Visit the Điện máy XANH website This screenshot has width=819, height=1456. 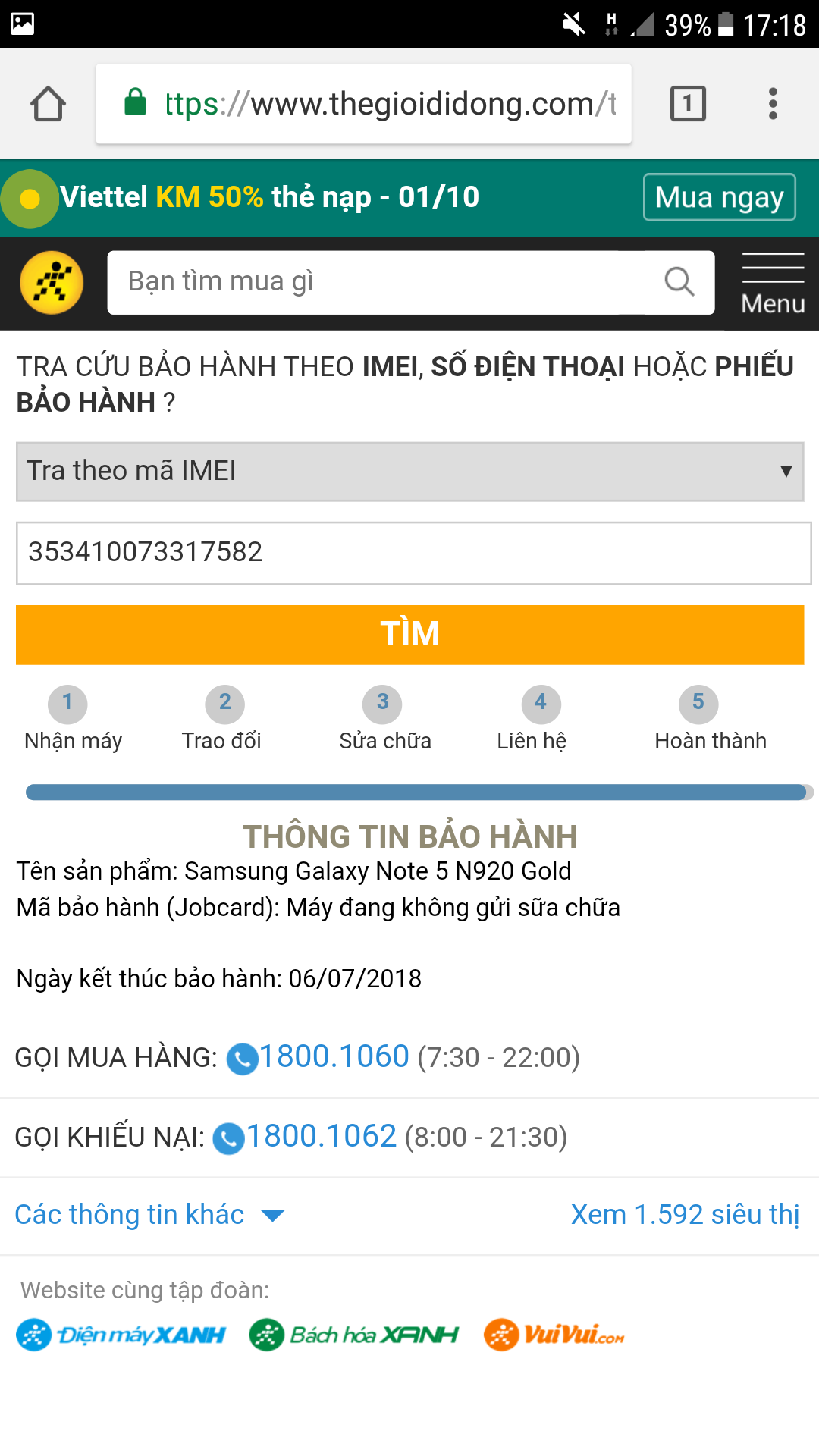pos(121,1335)
